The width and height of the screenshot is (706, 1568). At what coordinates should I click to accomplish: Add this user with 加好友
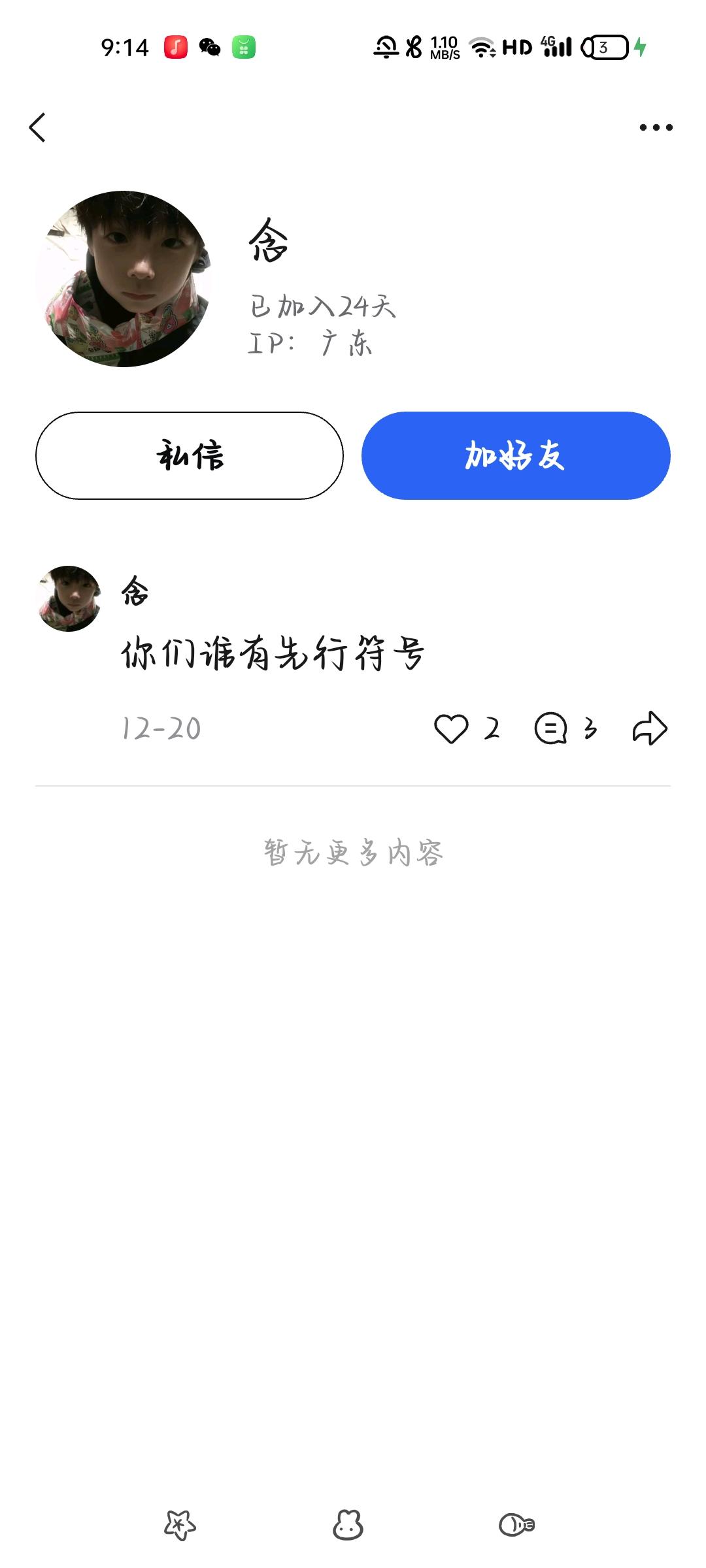(x=516, y=455)
